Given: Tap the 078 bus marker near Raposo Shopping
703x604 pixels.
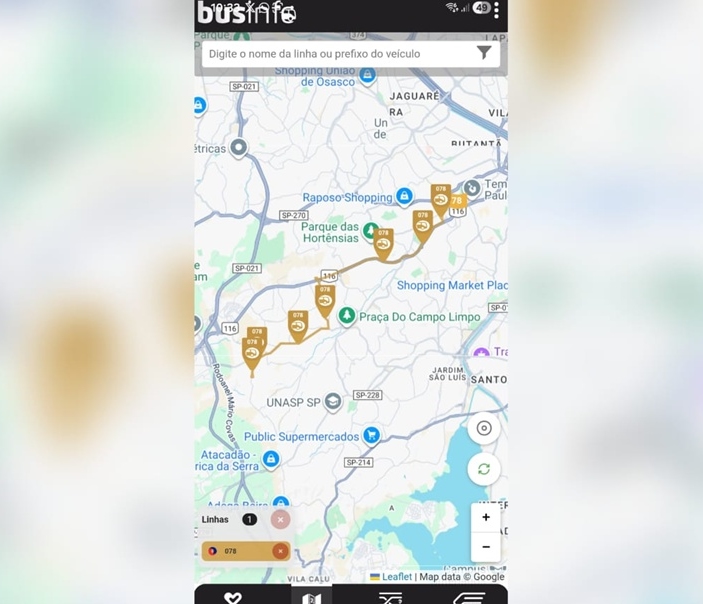Looking at the screenshot, I should 440,197.
